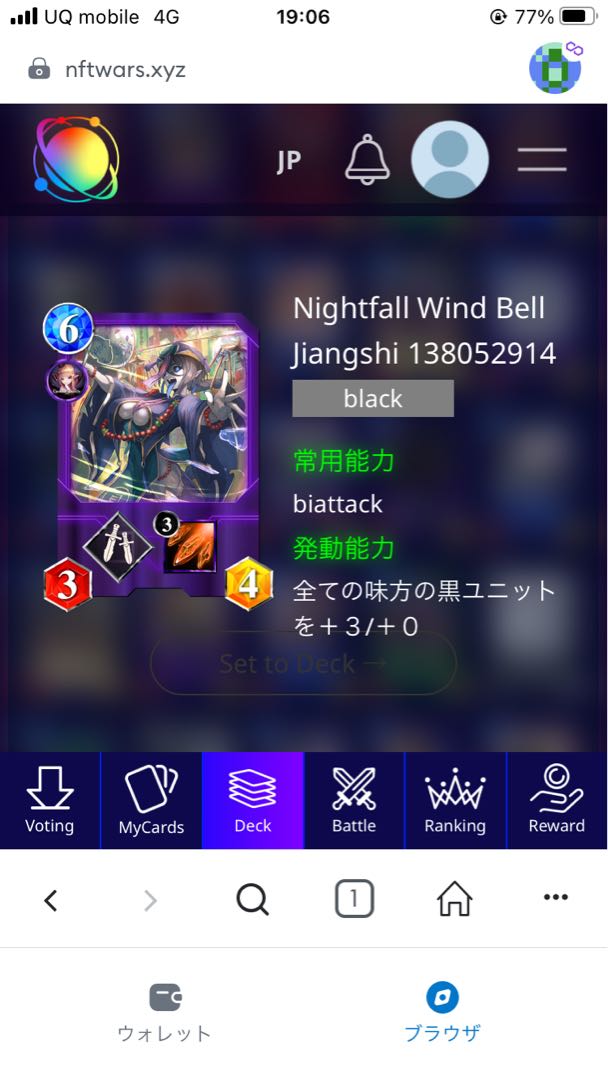Screen dimensions: 608x1080
Task: Open the hamburger menu
Action: tap(542, 160)
